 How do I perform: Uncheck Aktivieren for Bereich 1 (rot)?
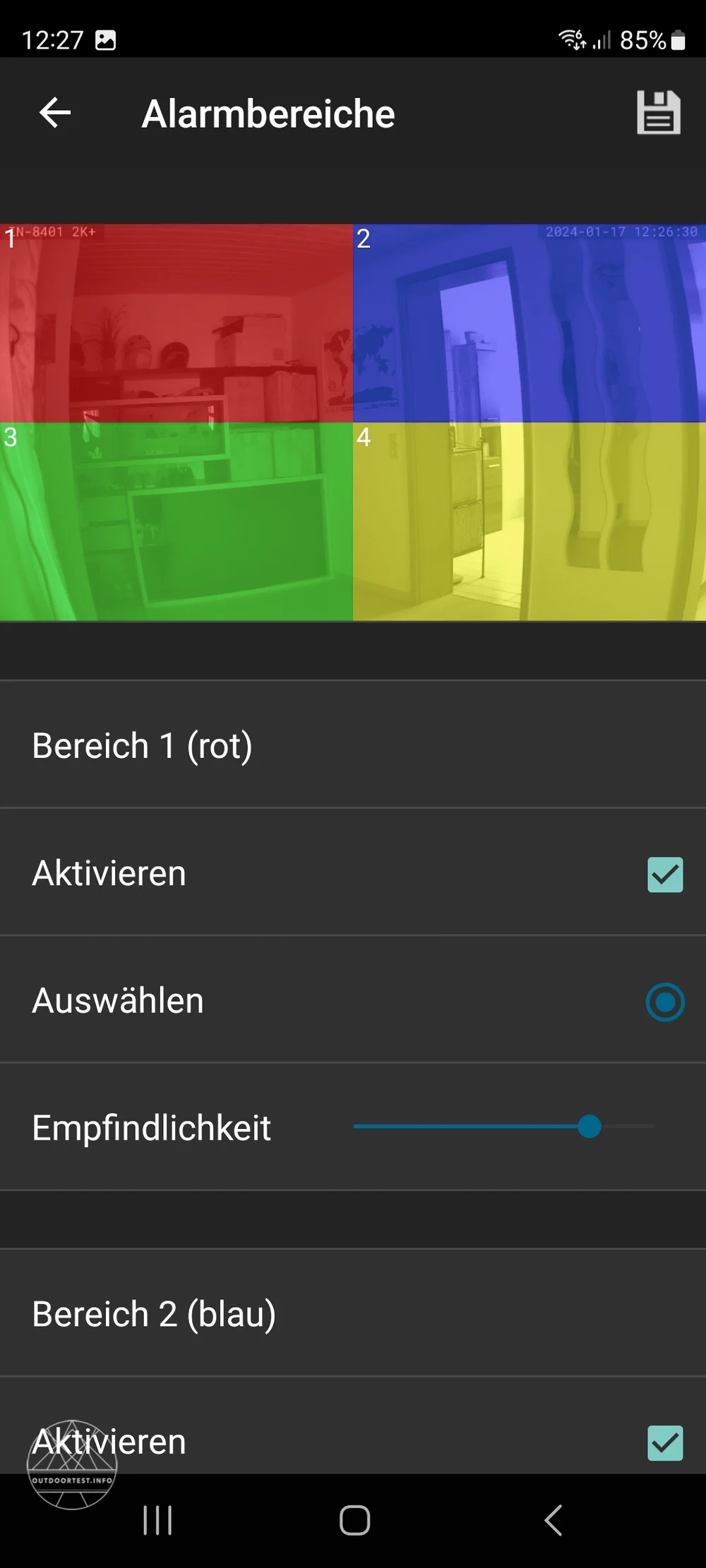tap(664, 874)
